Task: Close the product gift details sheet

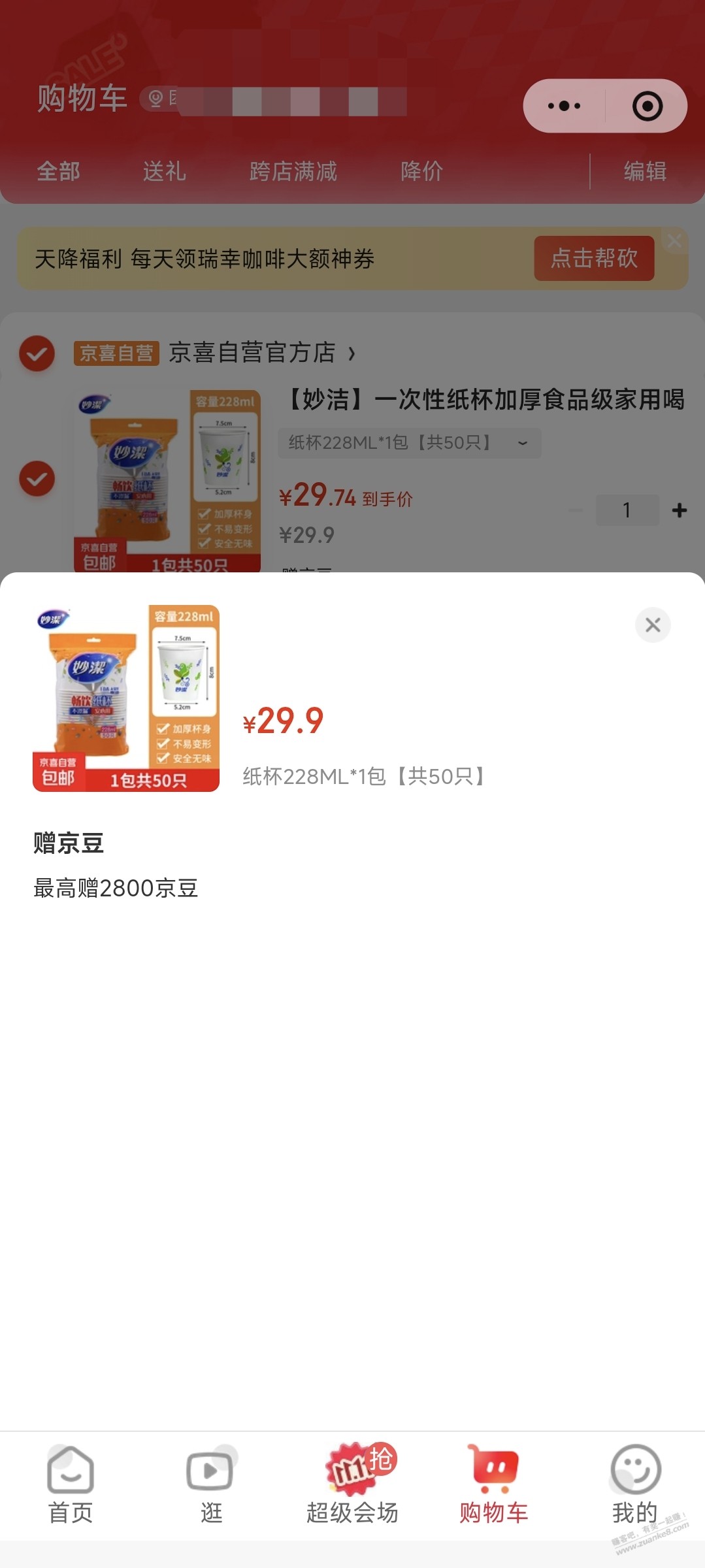Action: pyautogui.click(x=653, y=625)
